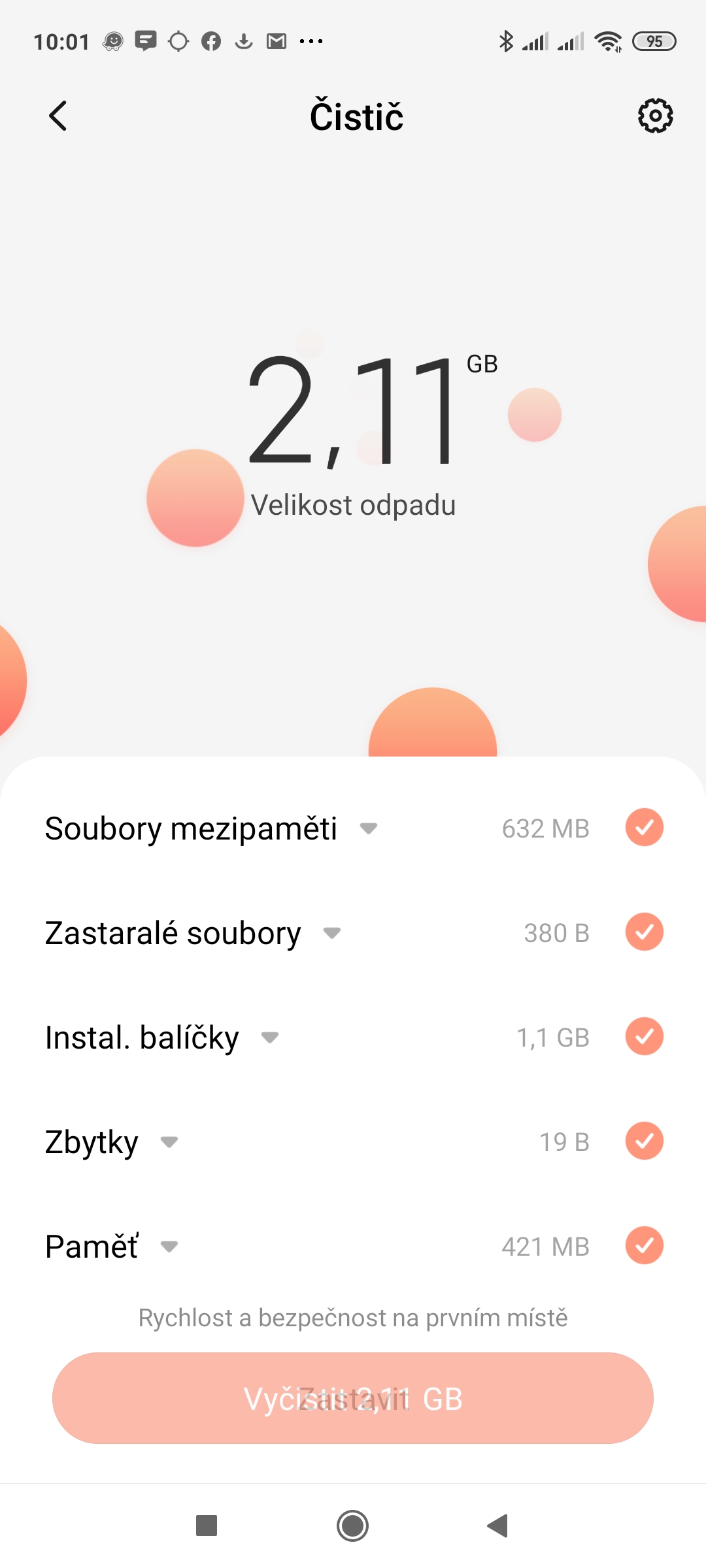Uncheck Zbytky checkbox
The width and height of the screenshot is (706, 1568).
tap(644, 1141)
